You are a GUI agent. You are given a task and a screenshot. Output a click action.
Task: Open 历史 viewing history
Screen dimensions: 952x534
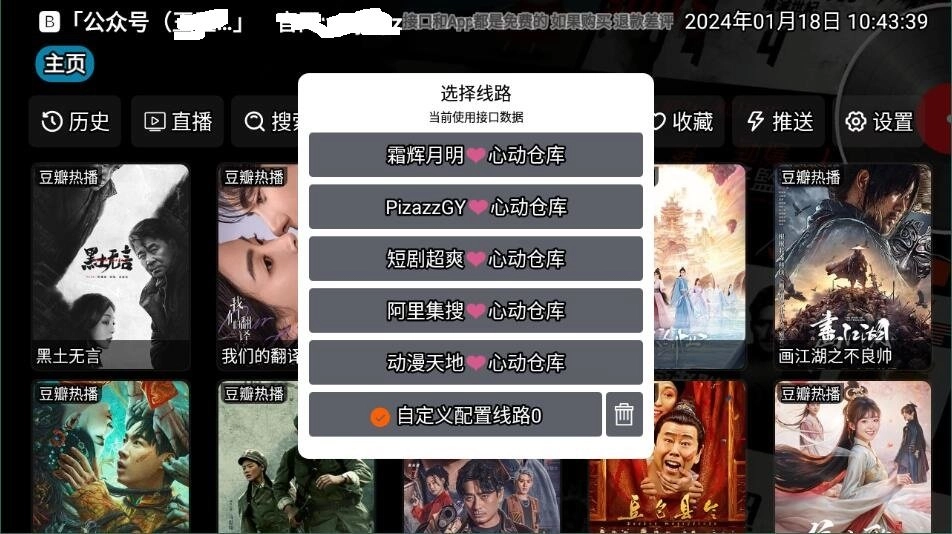75,122
